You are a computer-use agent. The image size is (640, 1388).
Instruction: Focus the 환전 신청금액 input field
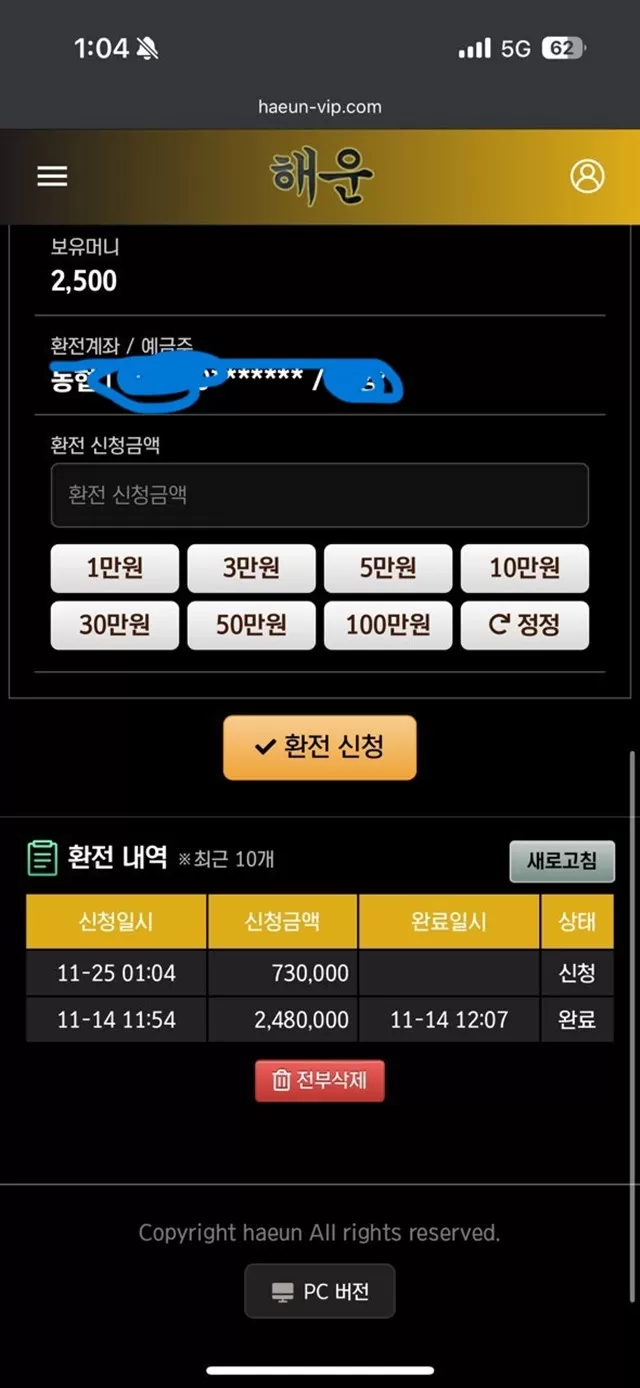click(320, 495)
